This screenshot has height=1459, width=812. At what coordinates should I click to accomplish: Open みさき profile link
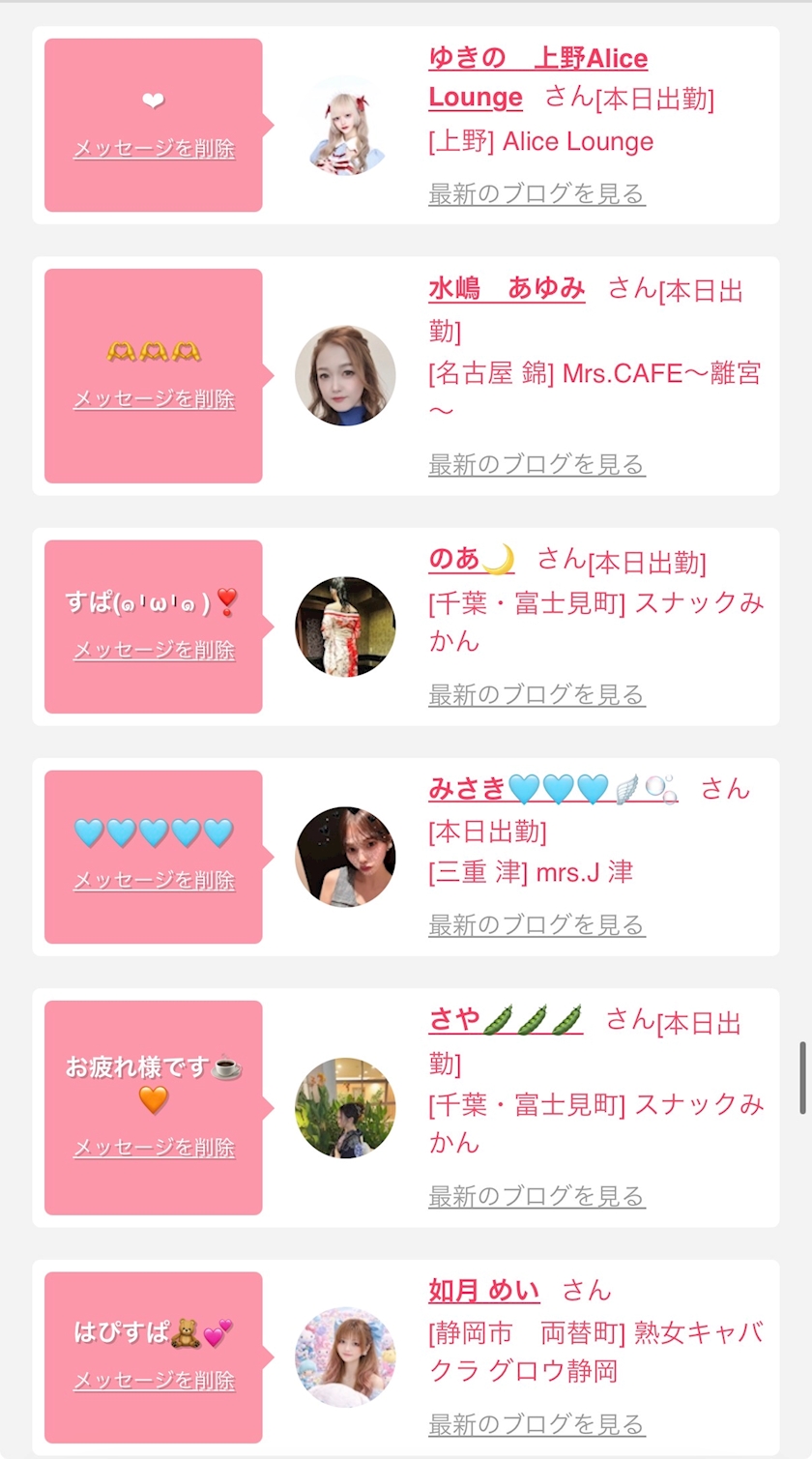pos(553,789)
